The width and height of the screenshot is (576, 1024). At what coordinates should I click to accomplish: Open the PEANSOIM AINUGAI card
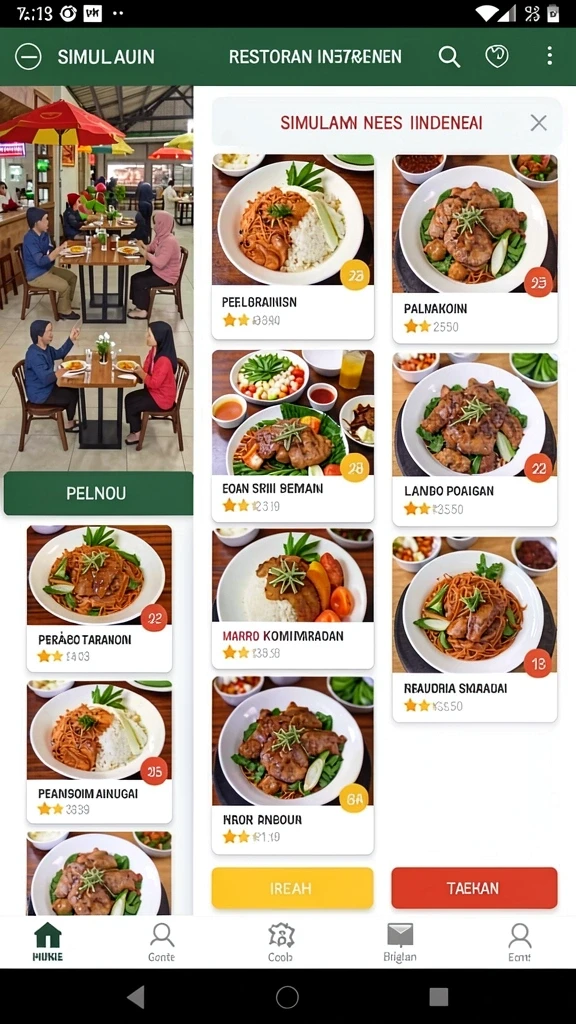[99, 752]
